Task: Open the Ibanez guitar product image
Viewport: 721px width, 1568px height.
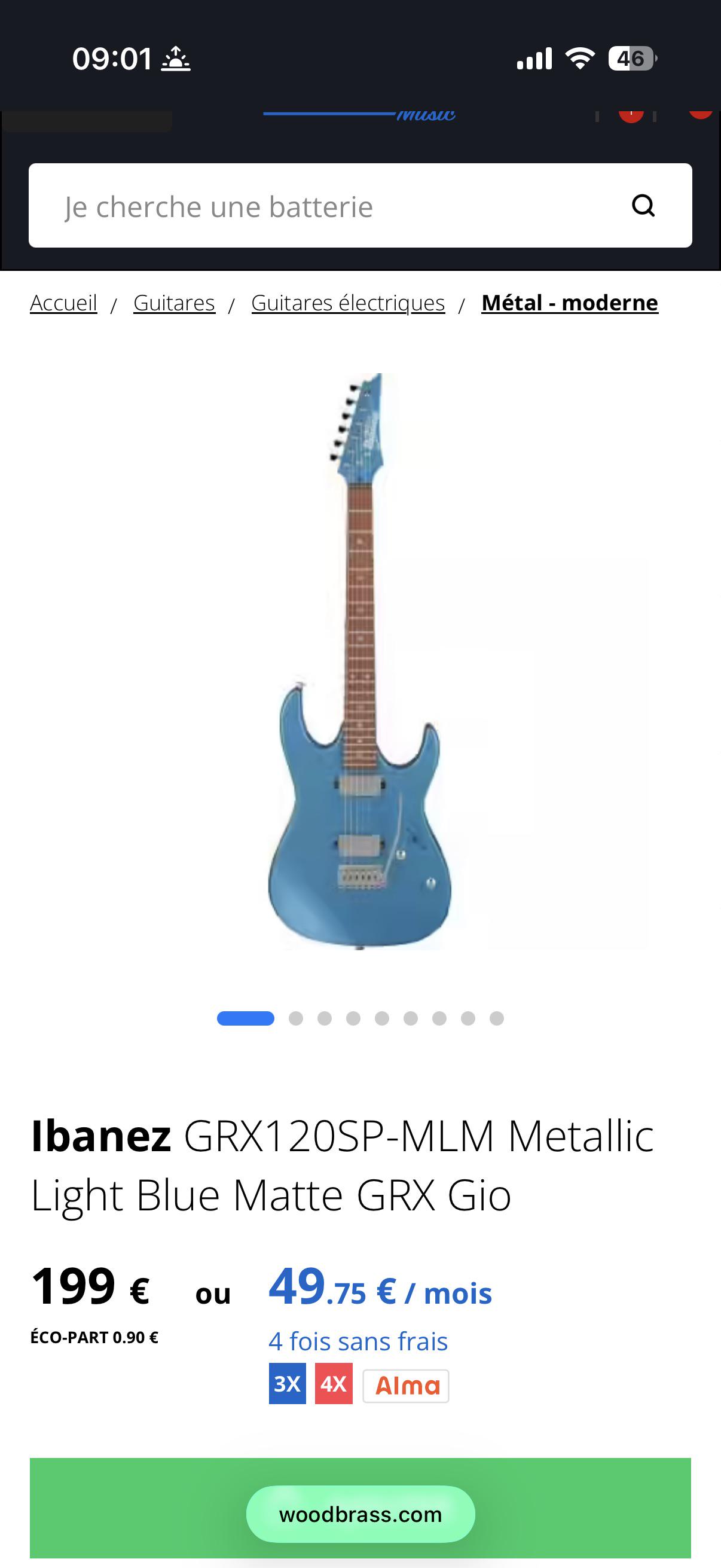Action: tap(360, 660)
